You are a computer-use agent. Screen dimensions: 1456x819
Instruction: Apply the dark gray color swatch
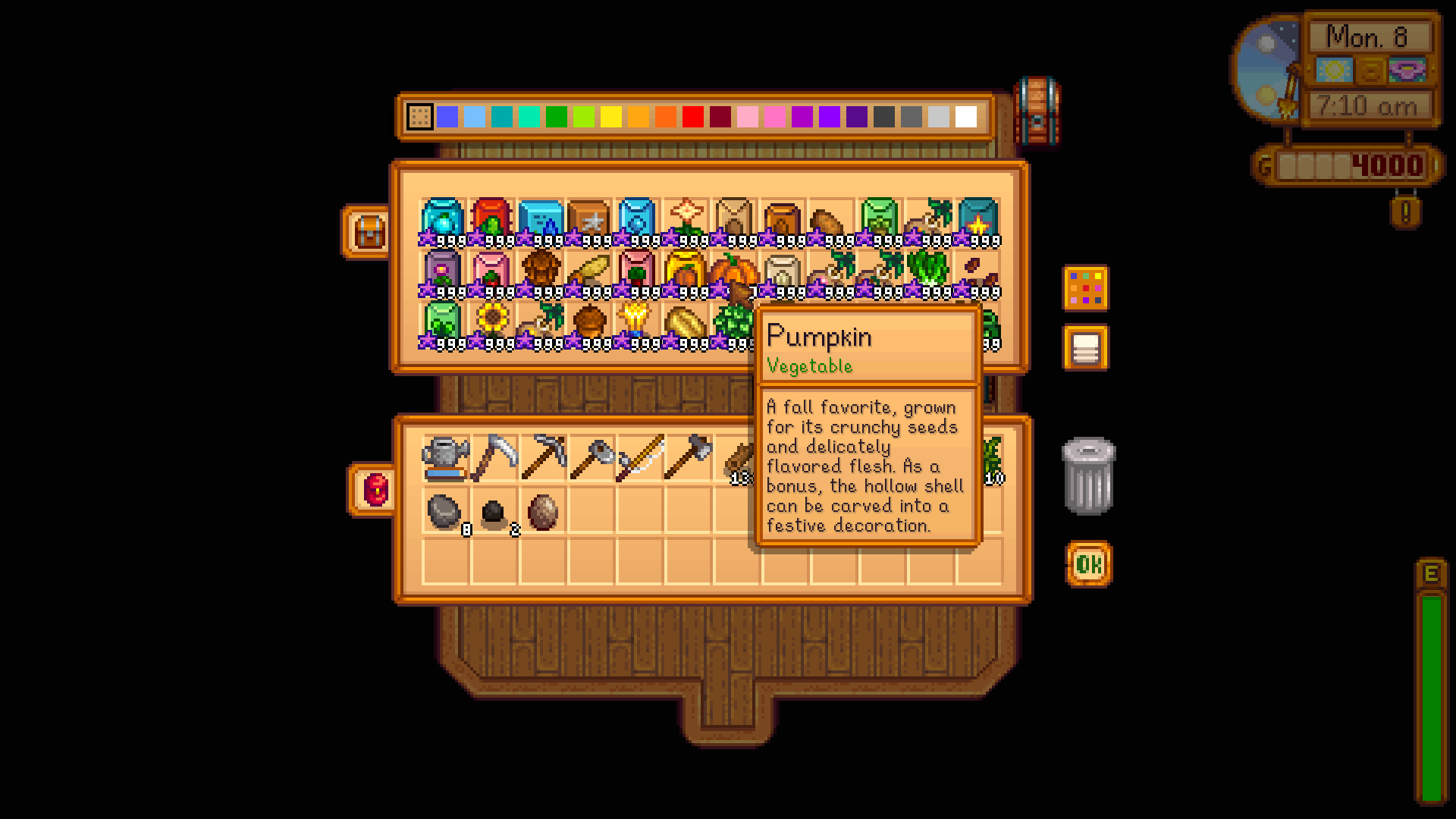(883, 117)
